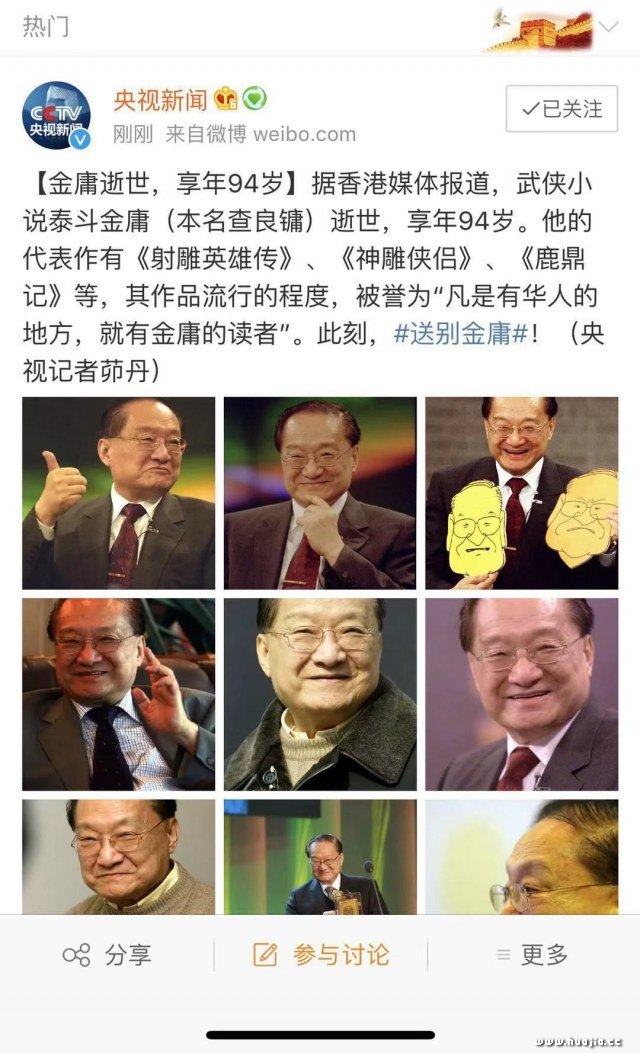View the photo in dark winter coat
Image resolution: width=640 pixels, height=1053 pixels.
pos(320,694)
